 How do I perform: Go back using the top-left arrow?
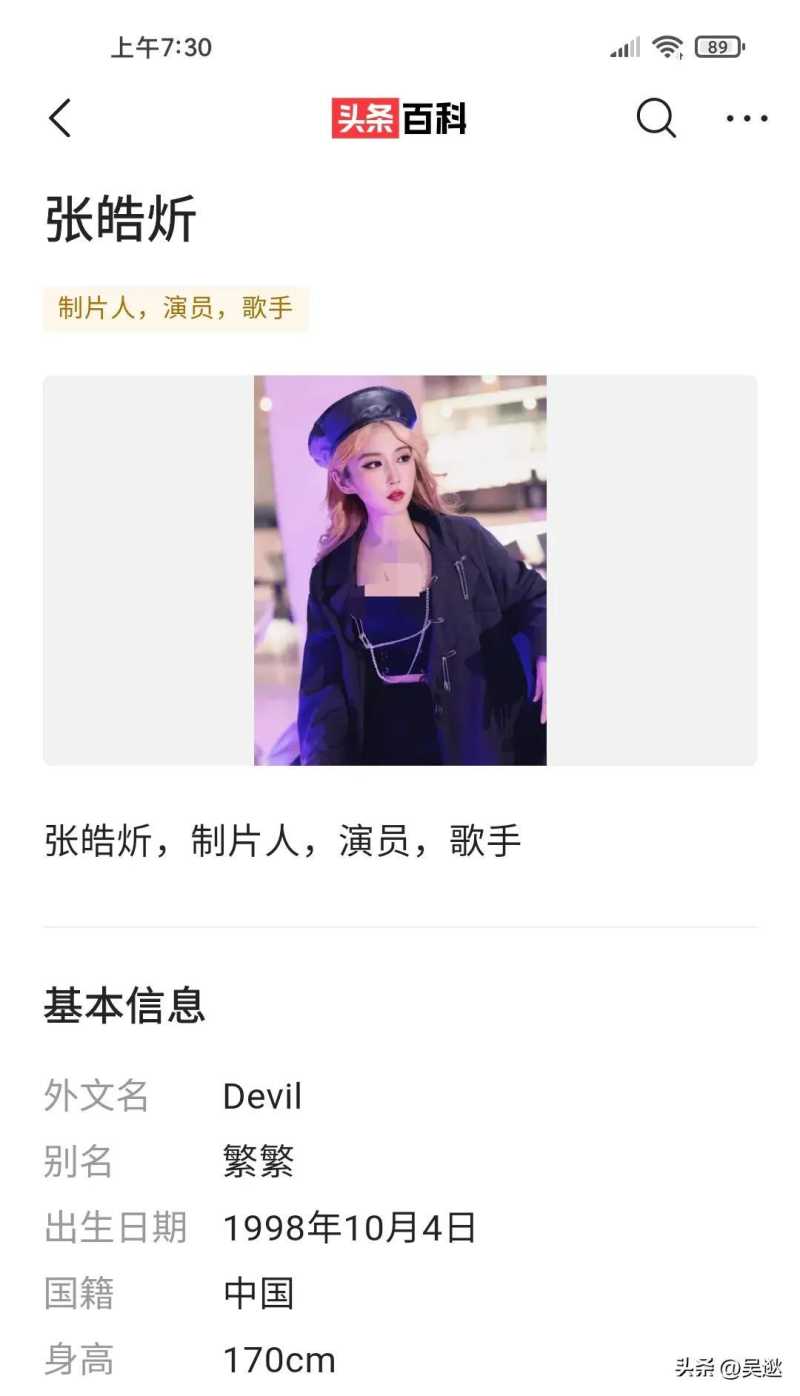pyautogui.click(x=60, y=119)
